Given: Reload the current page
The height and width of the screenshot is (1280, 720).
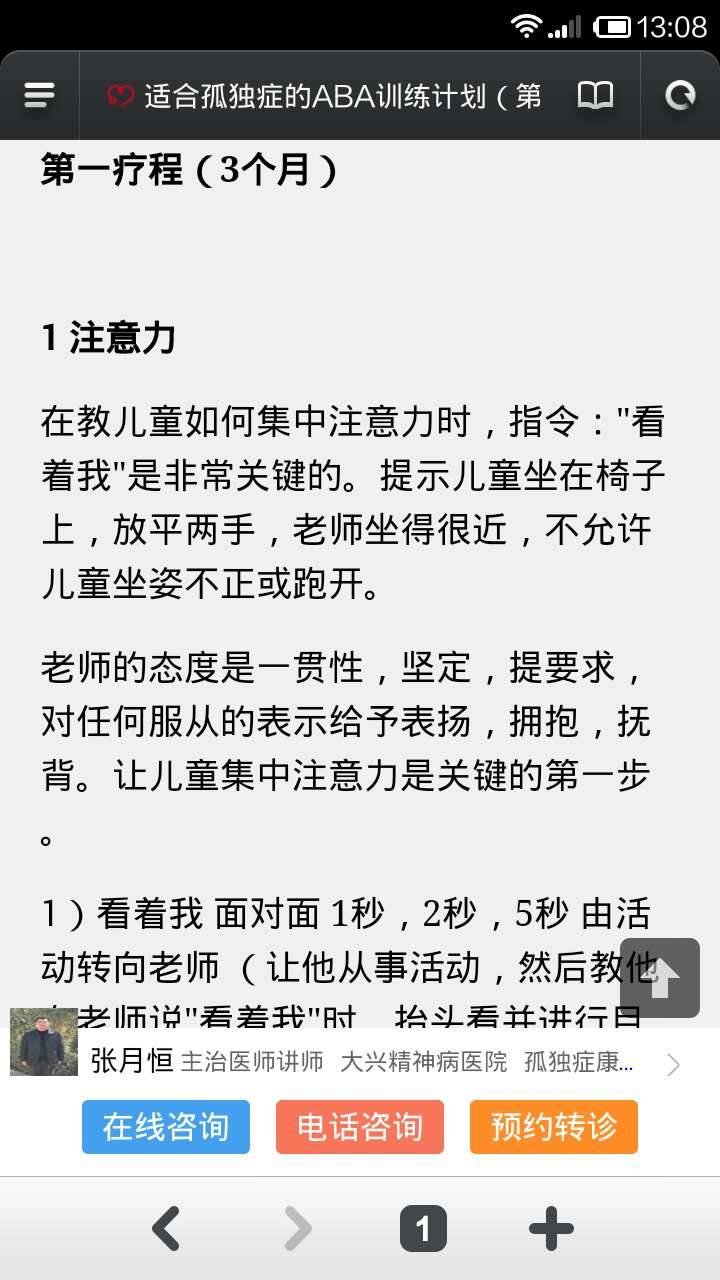Looking at the screenshot, I should [x=680, y=96].
